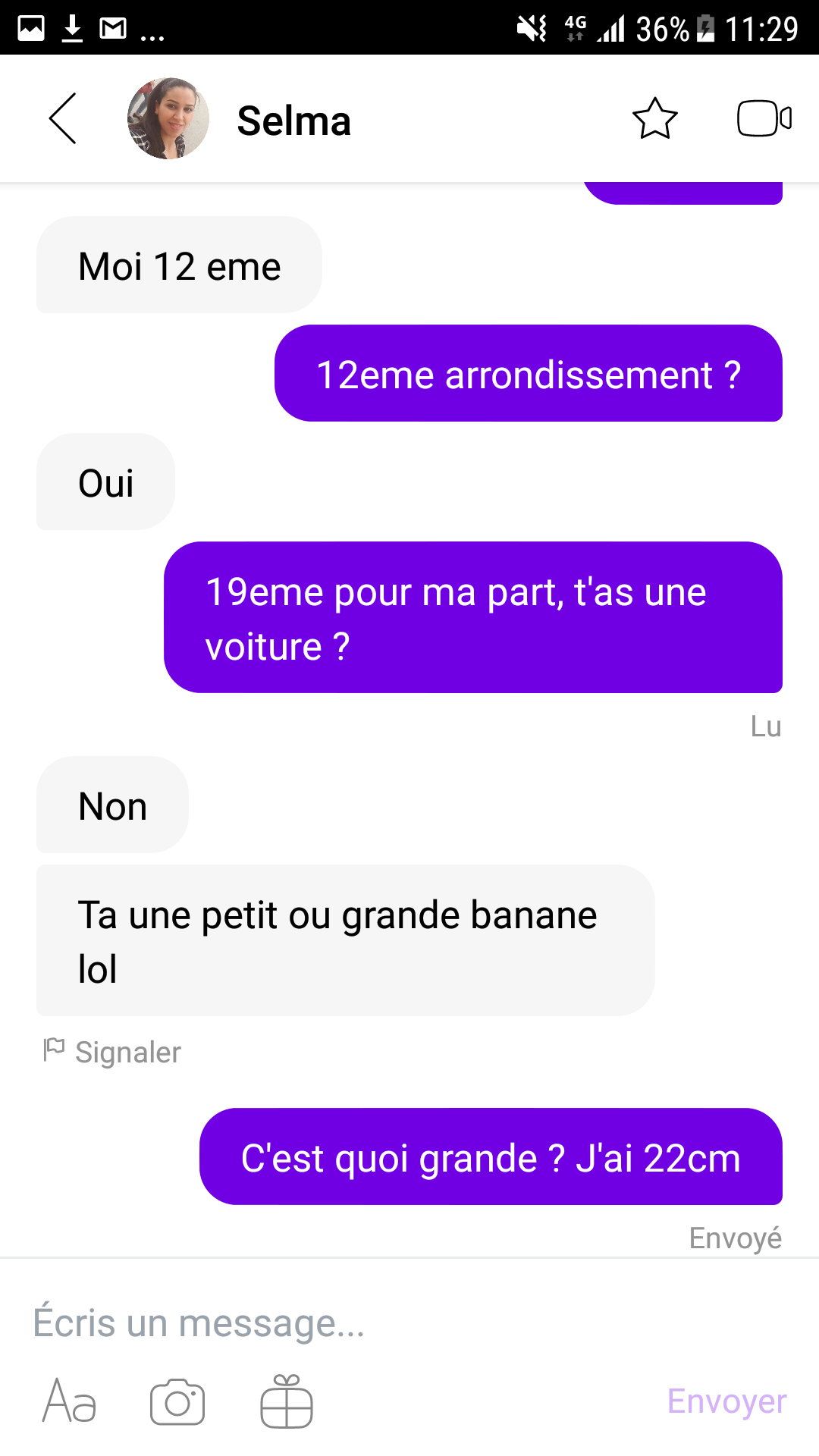Screen dimensions: 819x1456
Task: Open the Aa text keyboard option
Action: click(69, 1401)
